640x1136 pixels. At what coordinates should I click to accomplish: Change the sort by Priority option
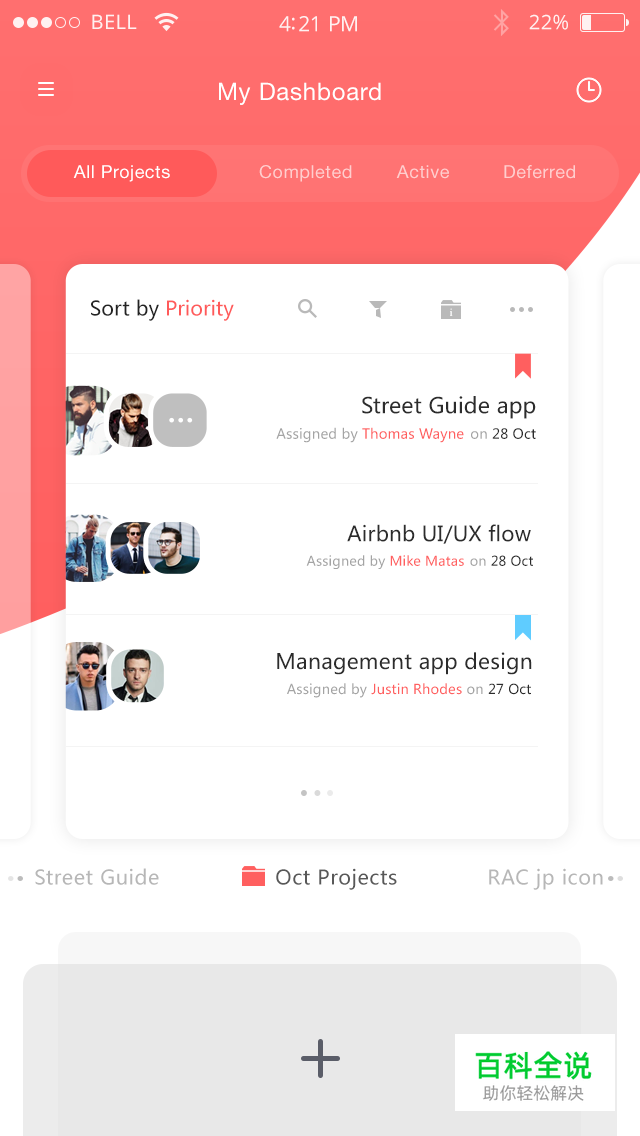coord(199,309)
